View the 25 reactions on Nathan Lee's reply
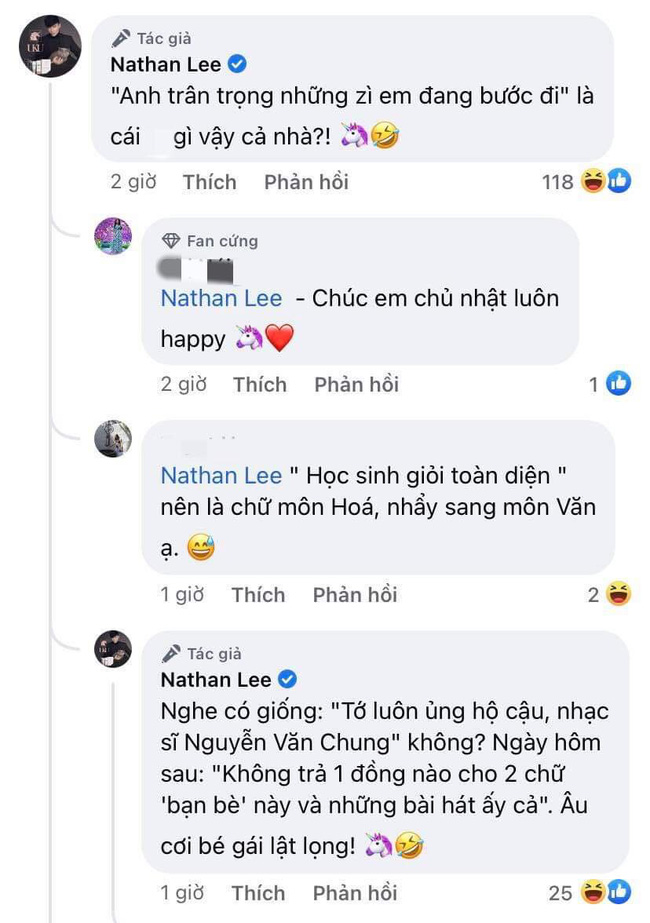 tap(590, 893)
